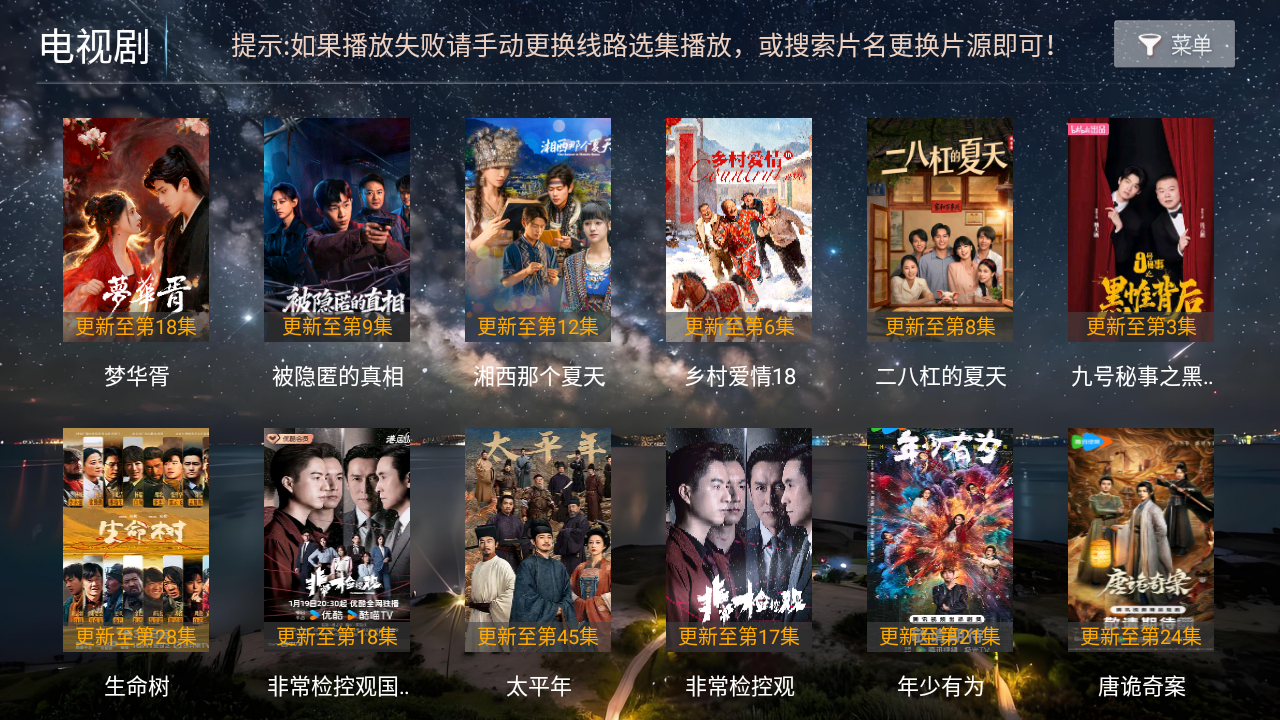This screenshot has width=1280, height=720.
Task: View the 唐诡奇案 drama
Action: [x=1141, y=540]
